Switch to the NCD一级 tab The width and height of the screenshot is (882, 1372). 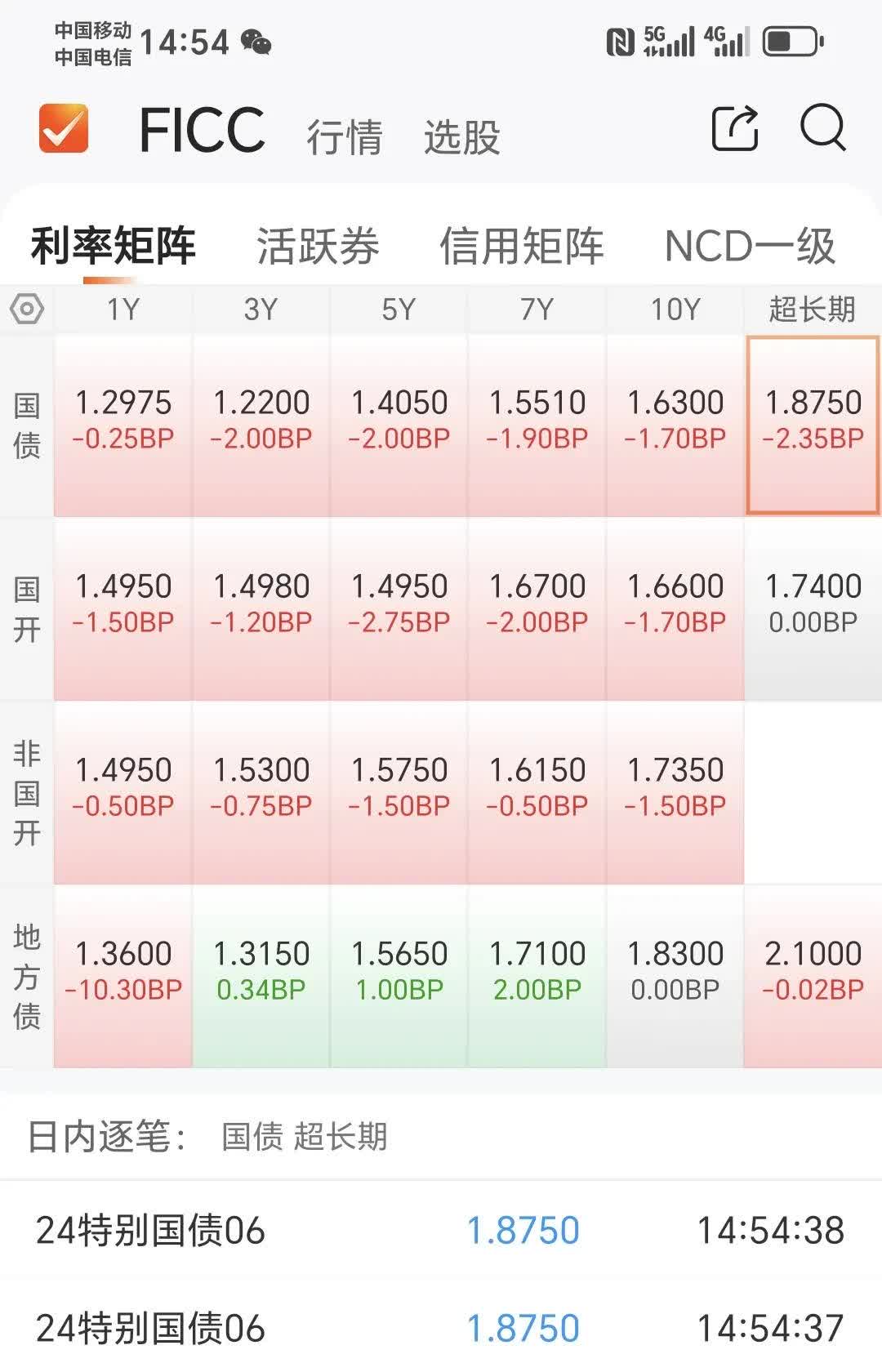[x=751, y=247]
